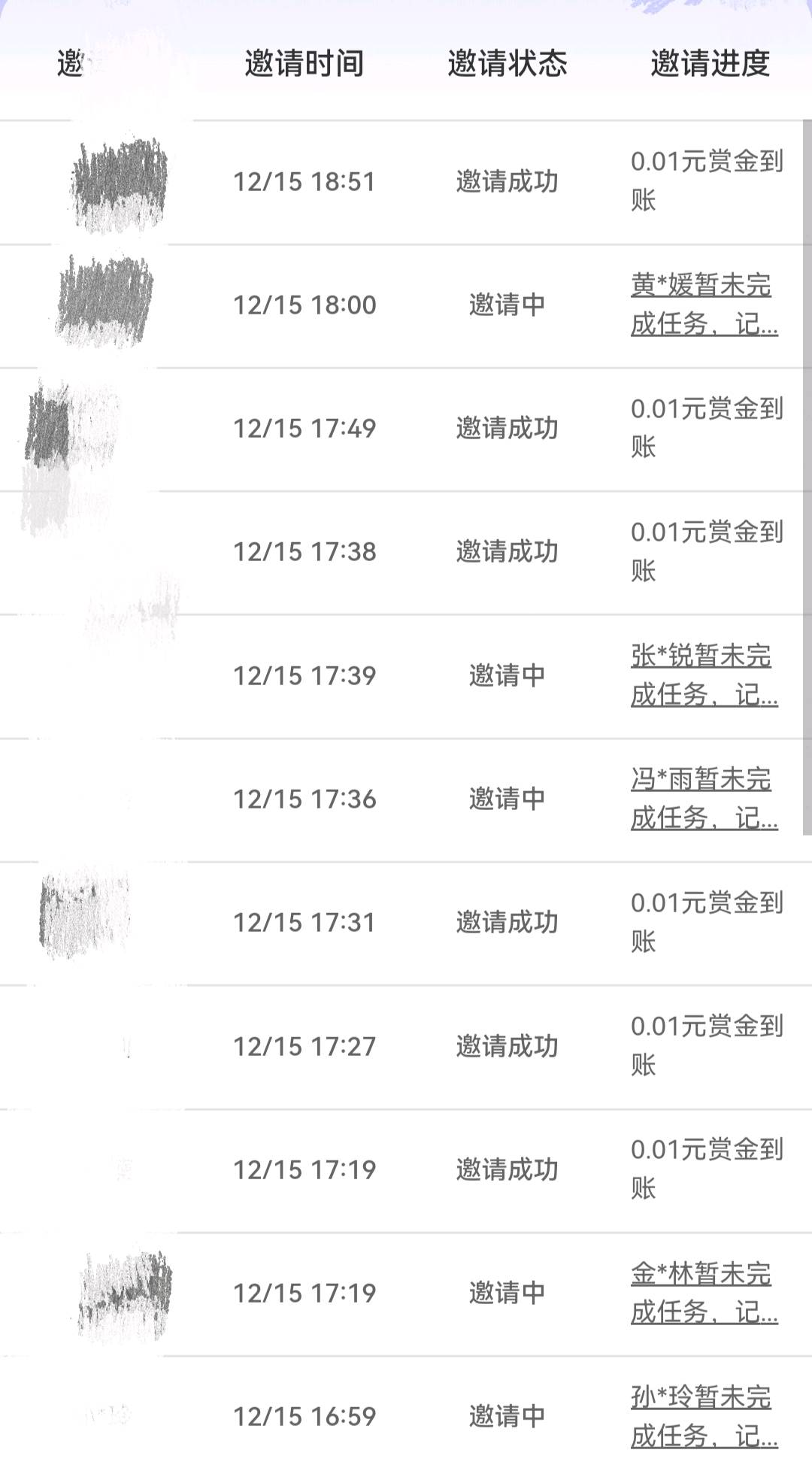Select the 12/15 17:27 invitation row
This screenshot has width=812, height=1471.
pyautogui.click(x=304, y=1045)
